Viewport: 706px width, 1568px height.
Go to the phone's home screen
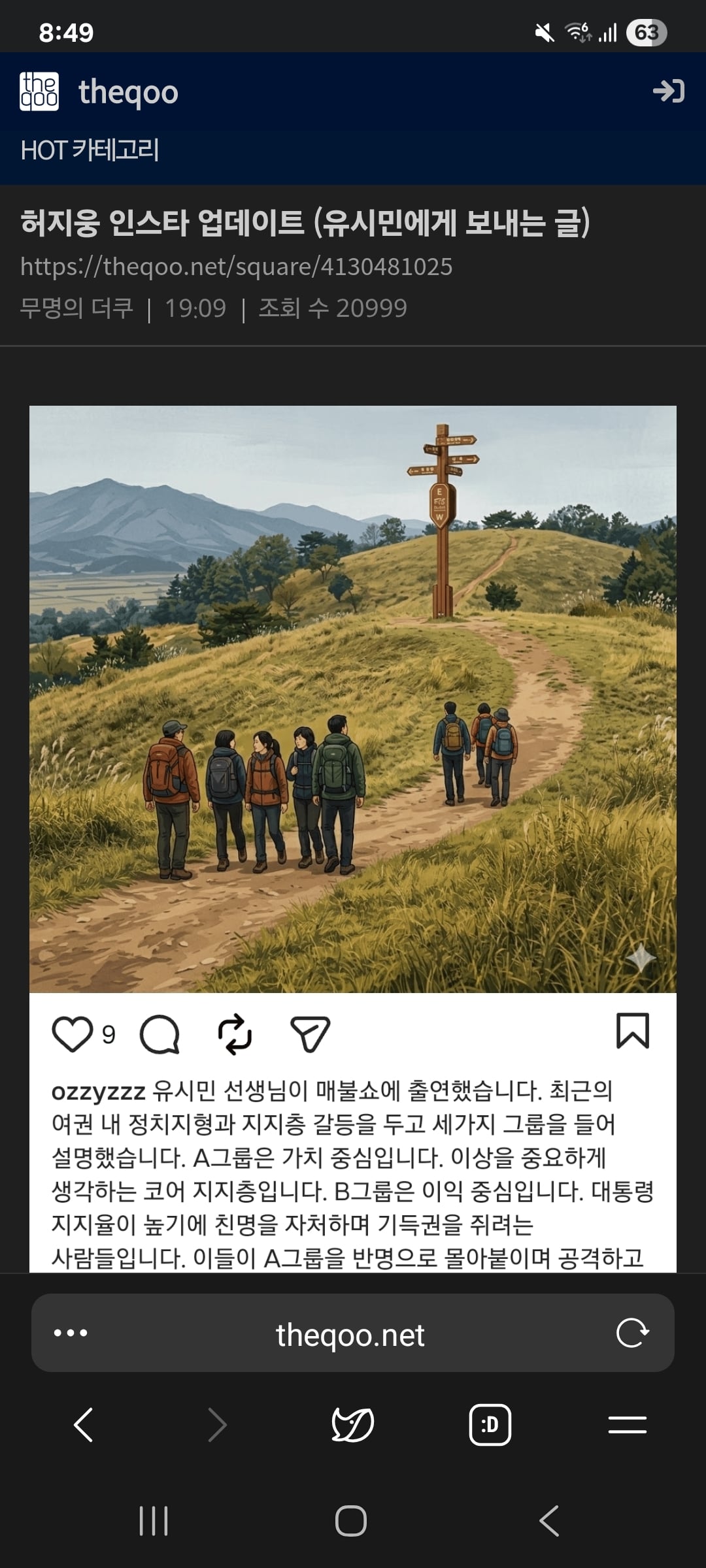[351, 1521]
